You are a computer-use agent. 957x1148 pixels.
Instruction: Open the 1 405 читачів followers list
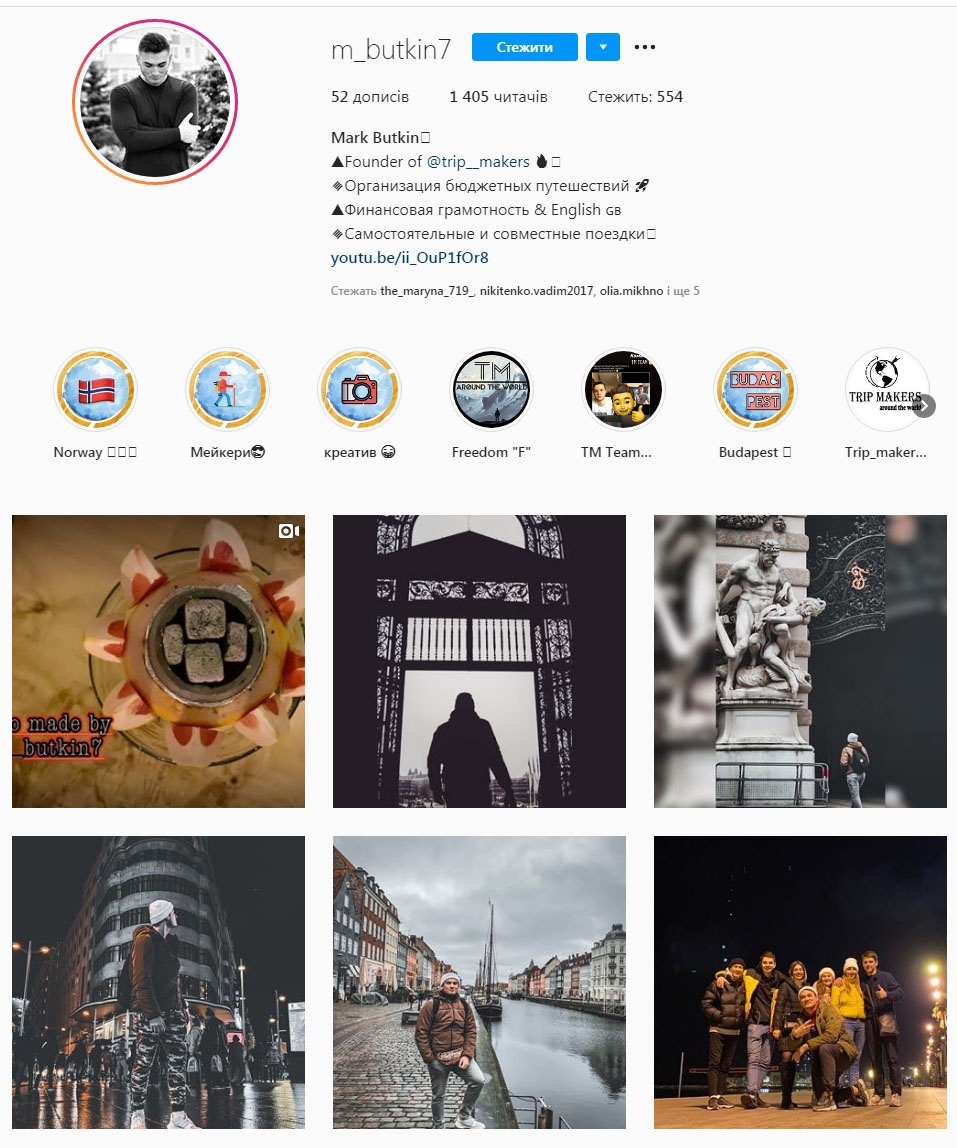pos(498,97)
